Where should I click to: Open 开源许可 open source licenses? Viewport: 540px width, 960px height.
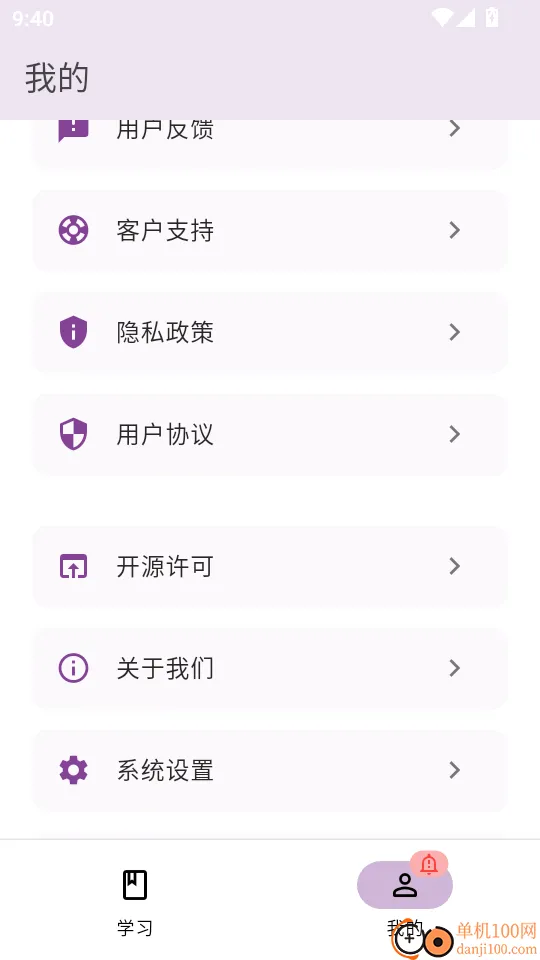point(270,566)
